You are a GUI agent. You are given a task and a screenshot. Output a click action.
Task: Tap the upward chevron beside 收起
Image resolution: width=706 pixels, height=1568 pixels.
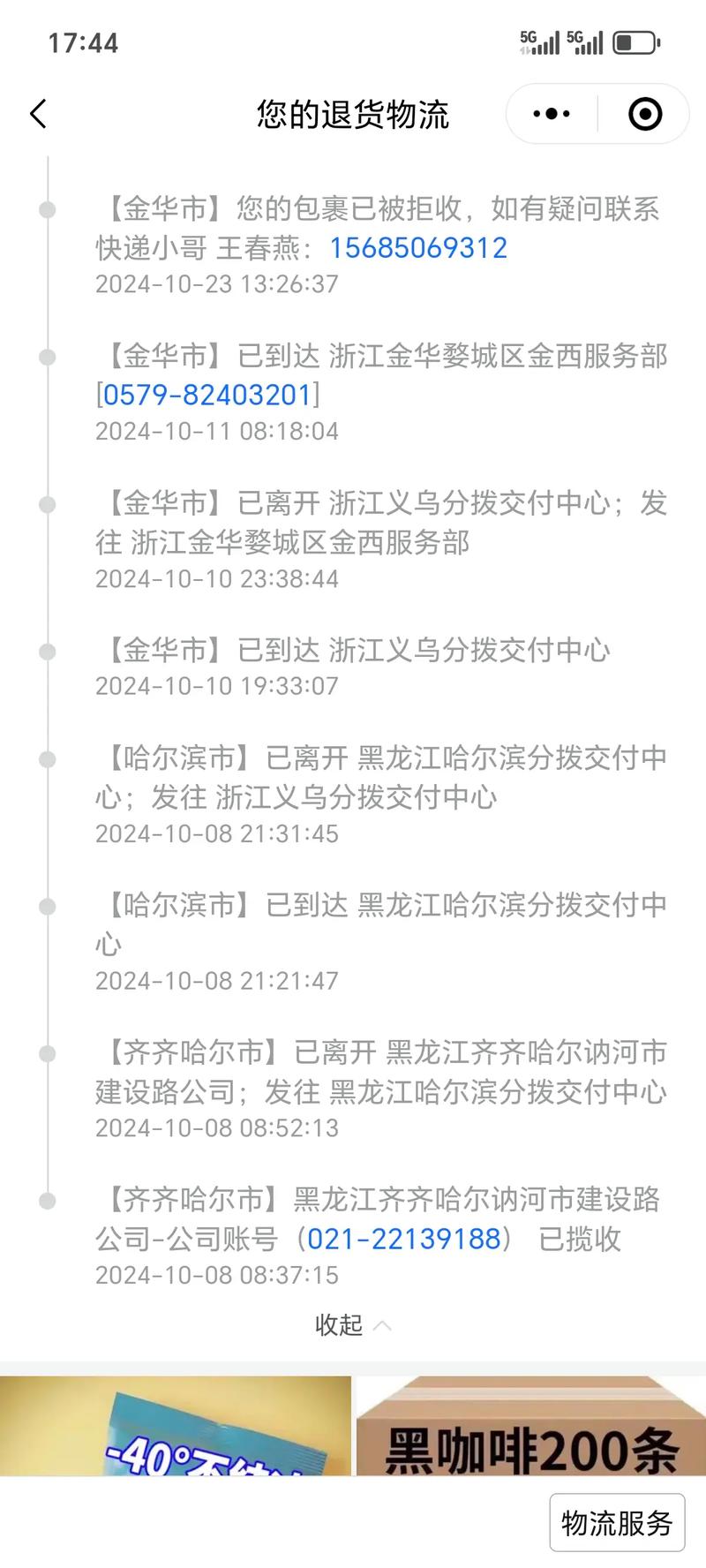[381, 1324]
